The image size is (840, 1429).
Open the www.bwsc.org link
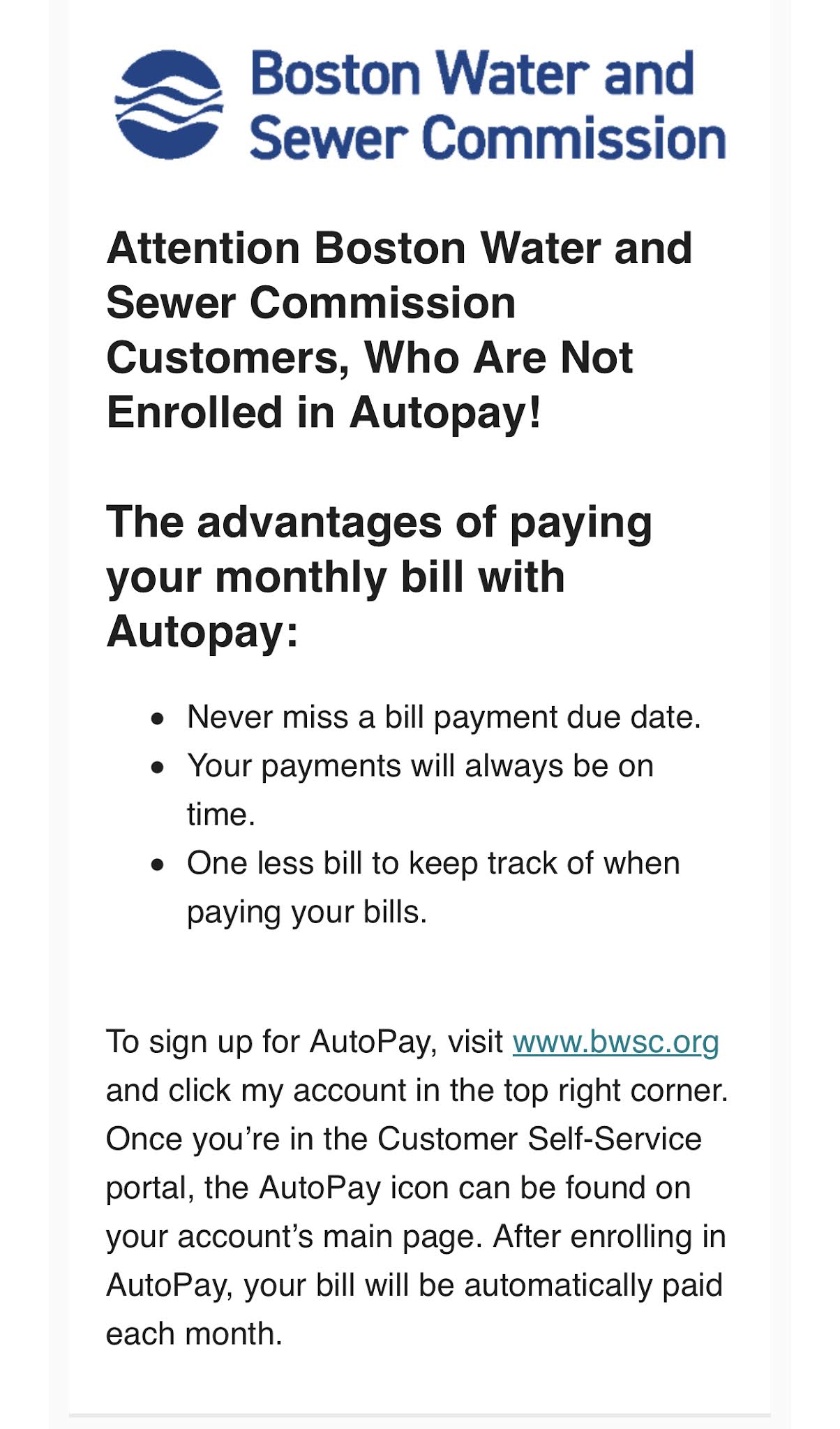click(615, 1042)
